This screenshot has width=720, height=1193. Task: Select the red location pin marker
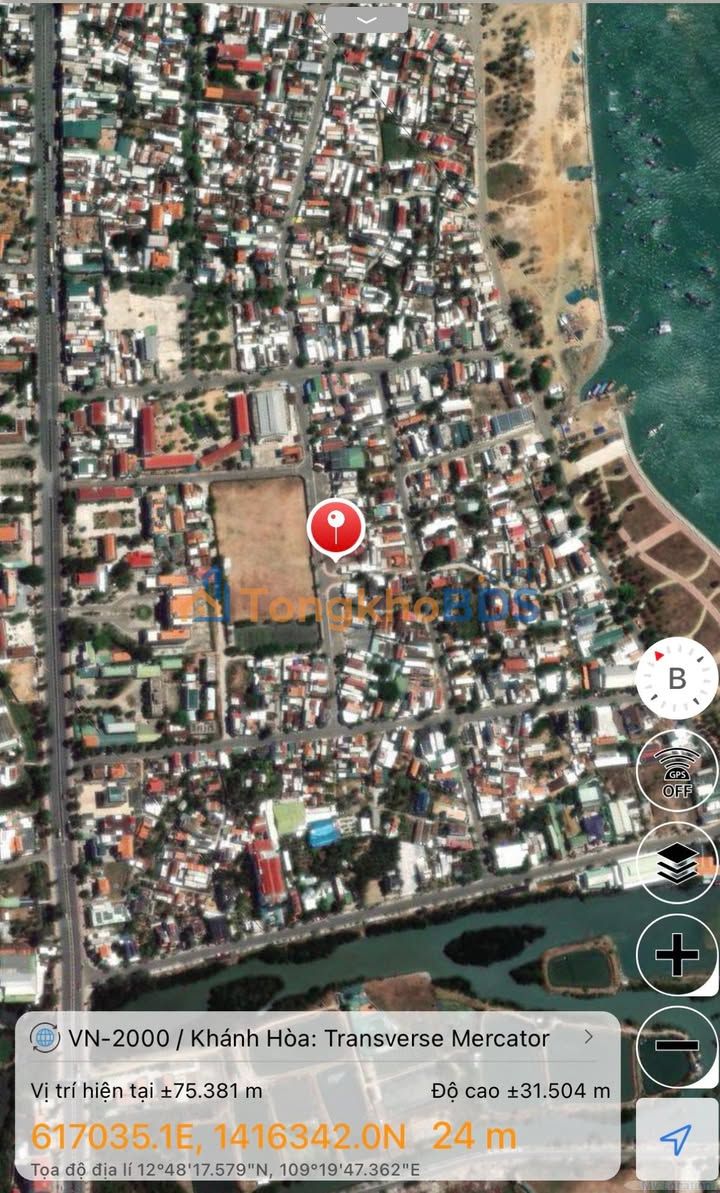(336, 527)
